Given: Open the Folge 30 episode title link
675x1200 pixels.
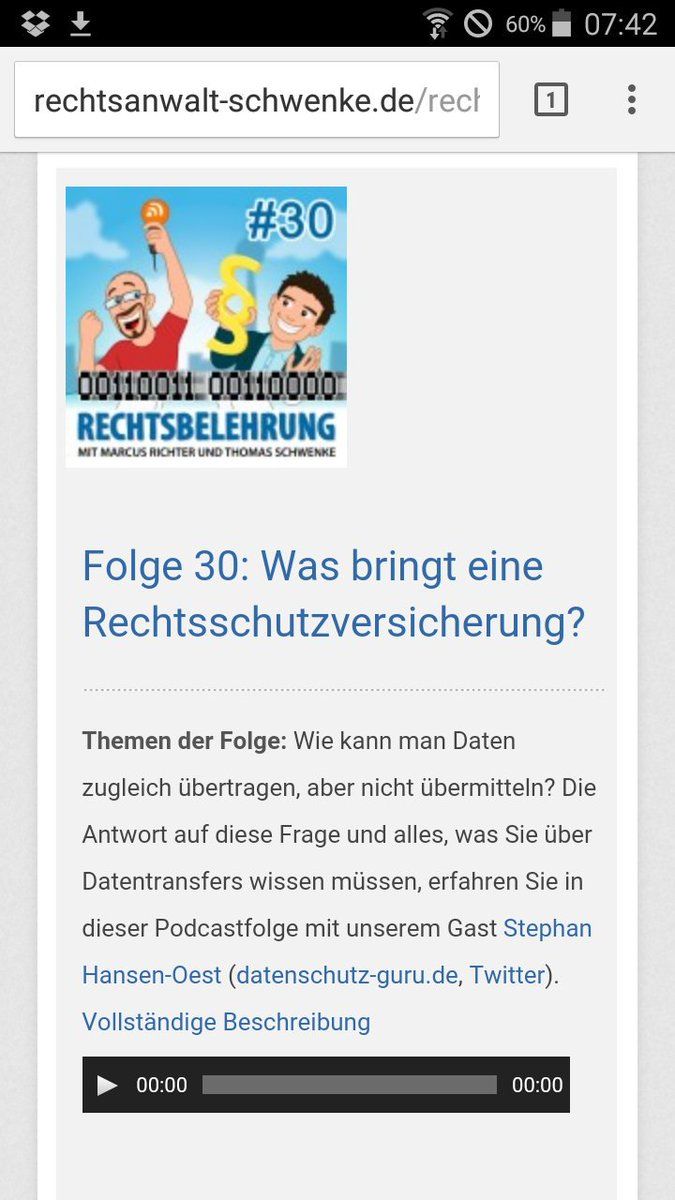Looking at the screenshot, I should (332, 594).
